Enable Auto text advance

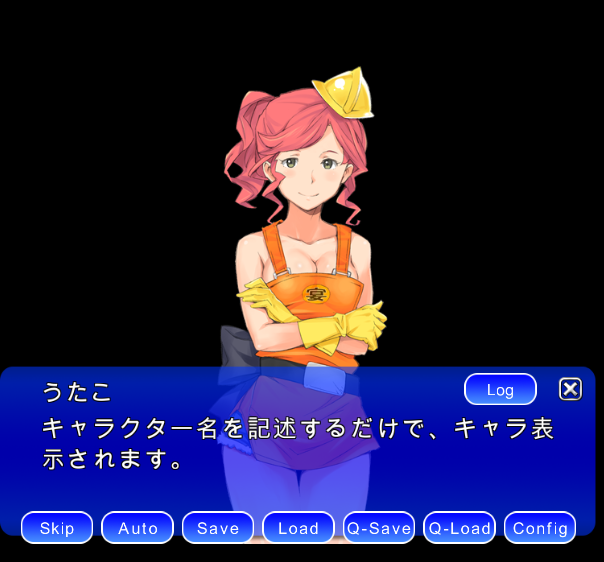[x=138, y=528]
